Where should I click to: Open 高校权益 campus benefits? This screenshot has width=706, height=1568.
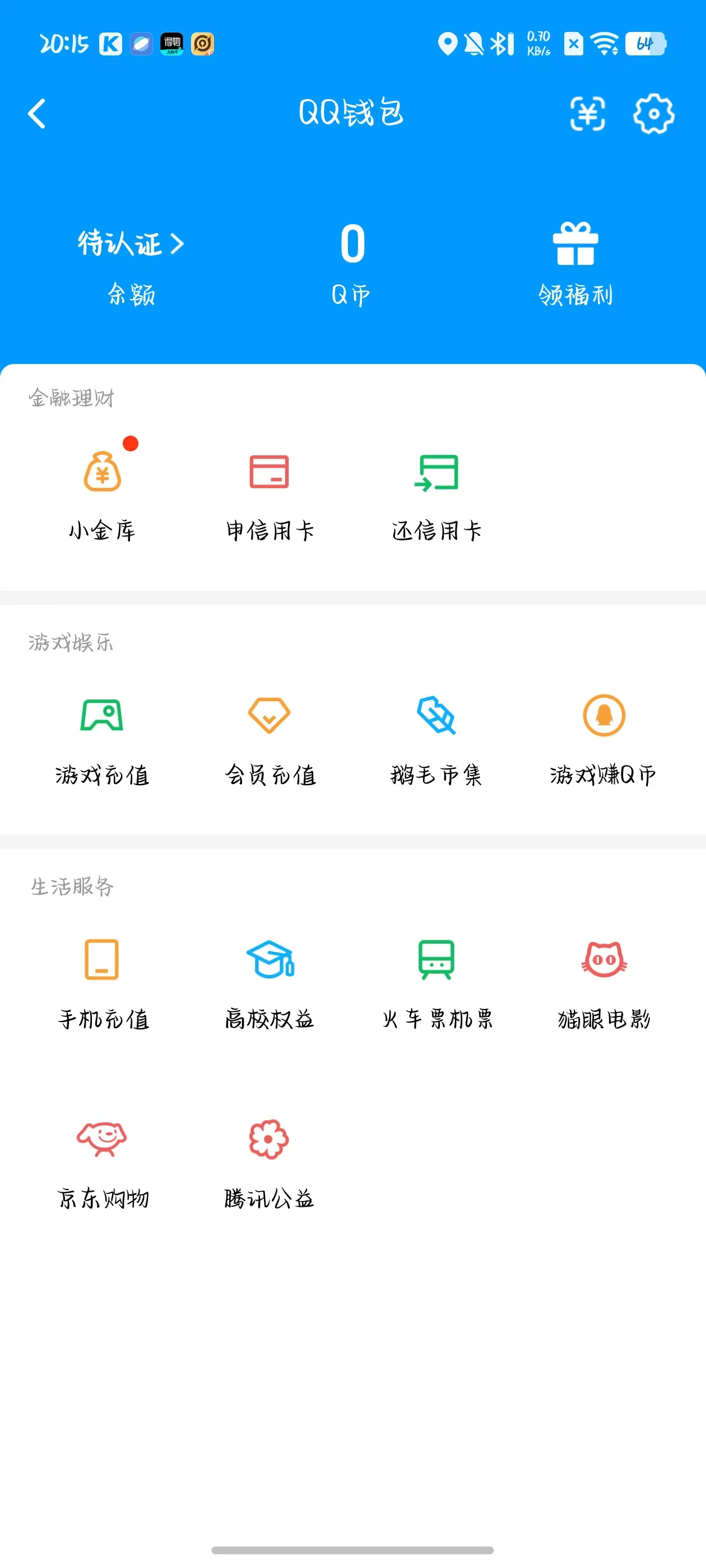(x=270, y=980)
